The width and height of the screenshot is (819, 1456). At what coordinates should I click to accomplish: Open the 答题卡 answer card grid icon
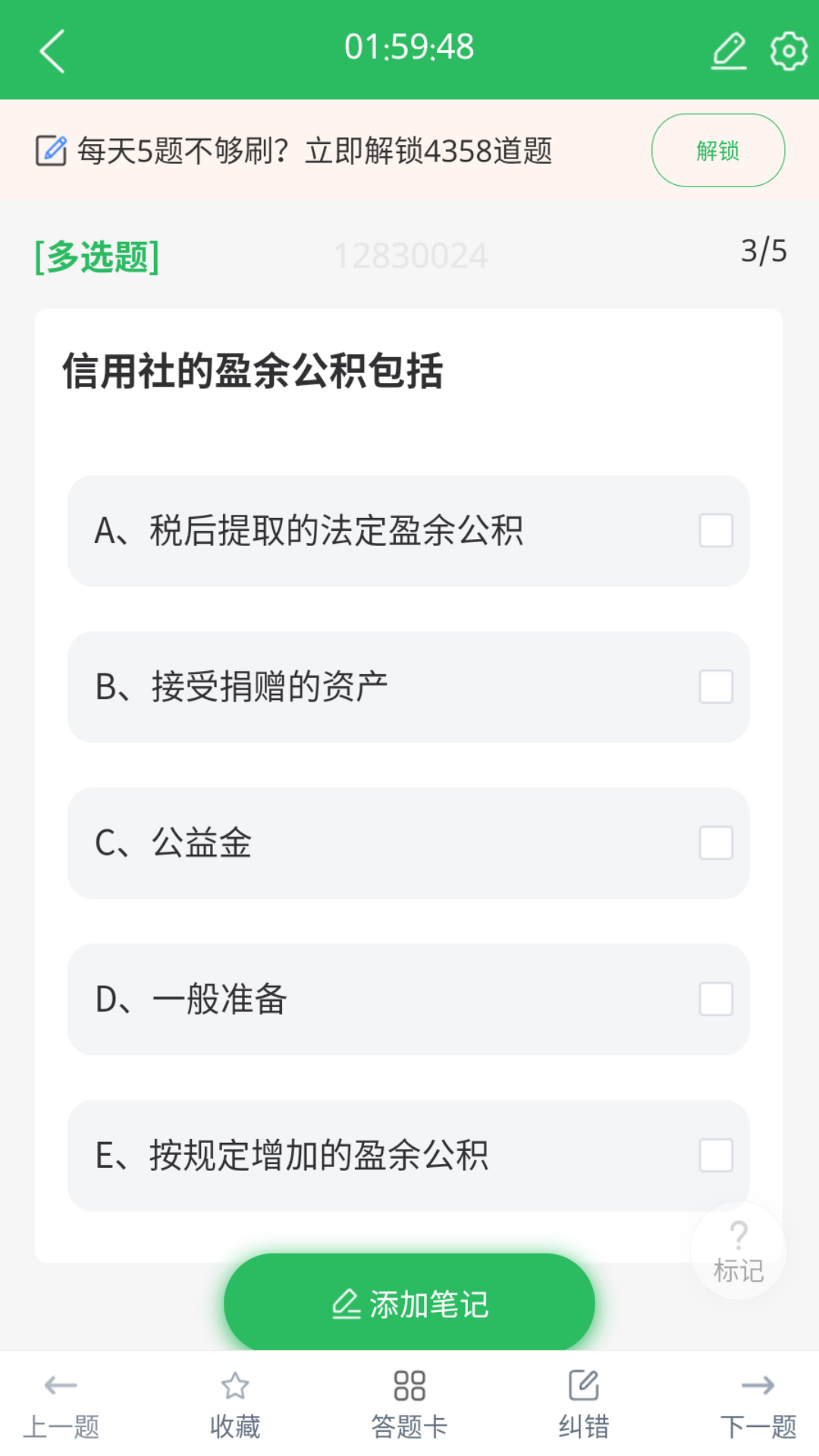(x=409, y=1399)
